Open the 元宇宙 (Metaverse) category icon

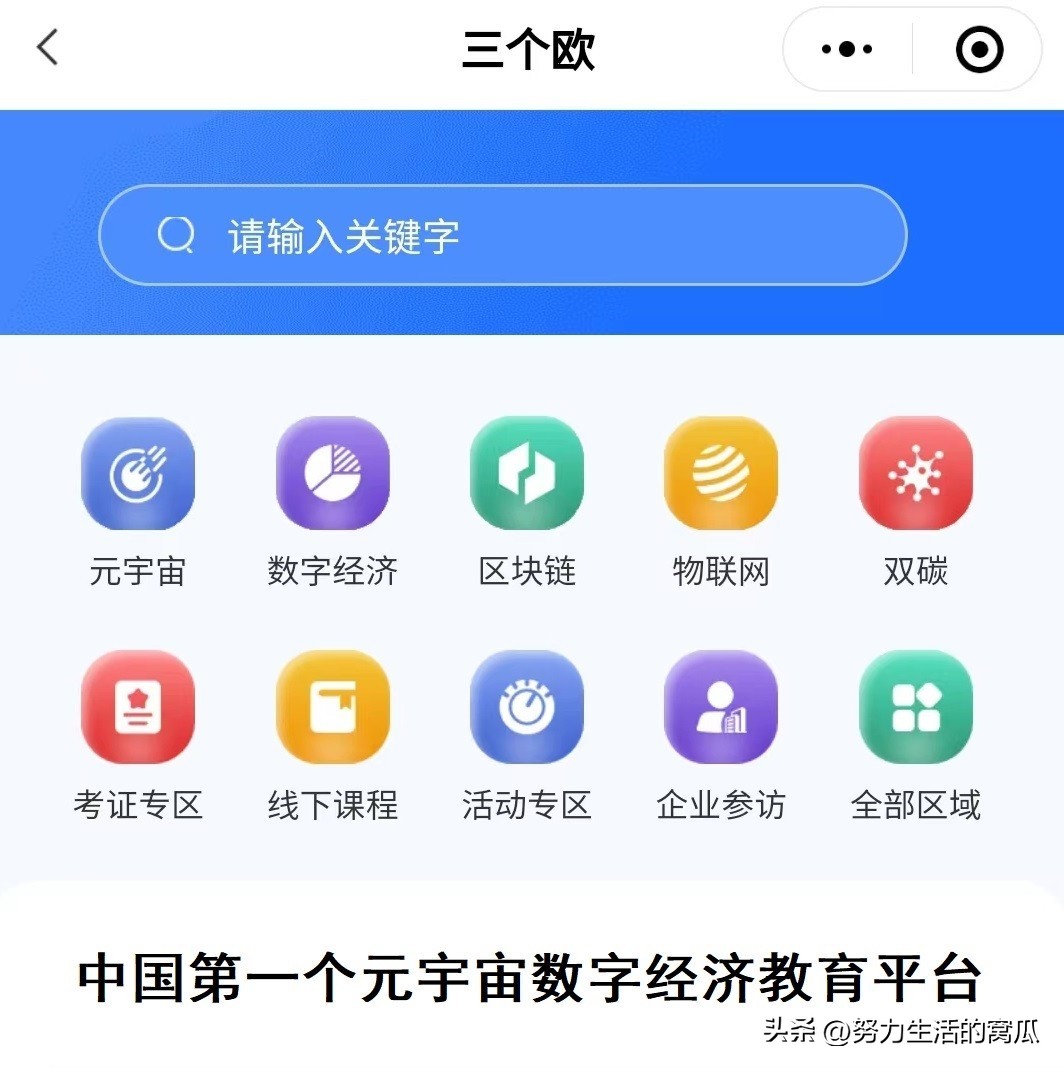pos(138,473)
